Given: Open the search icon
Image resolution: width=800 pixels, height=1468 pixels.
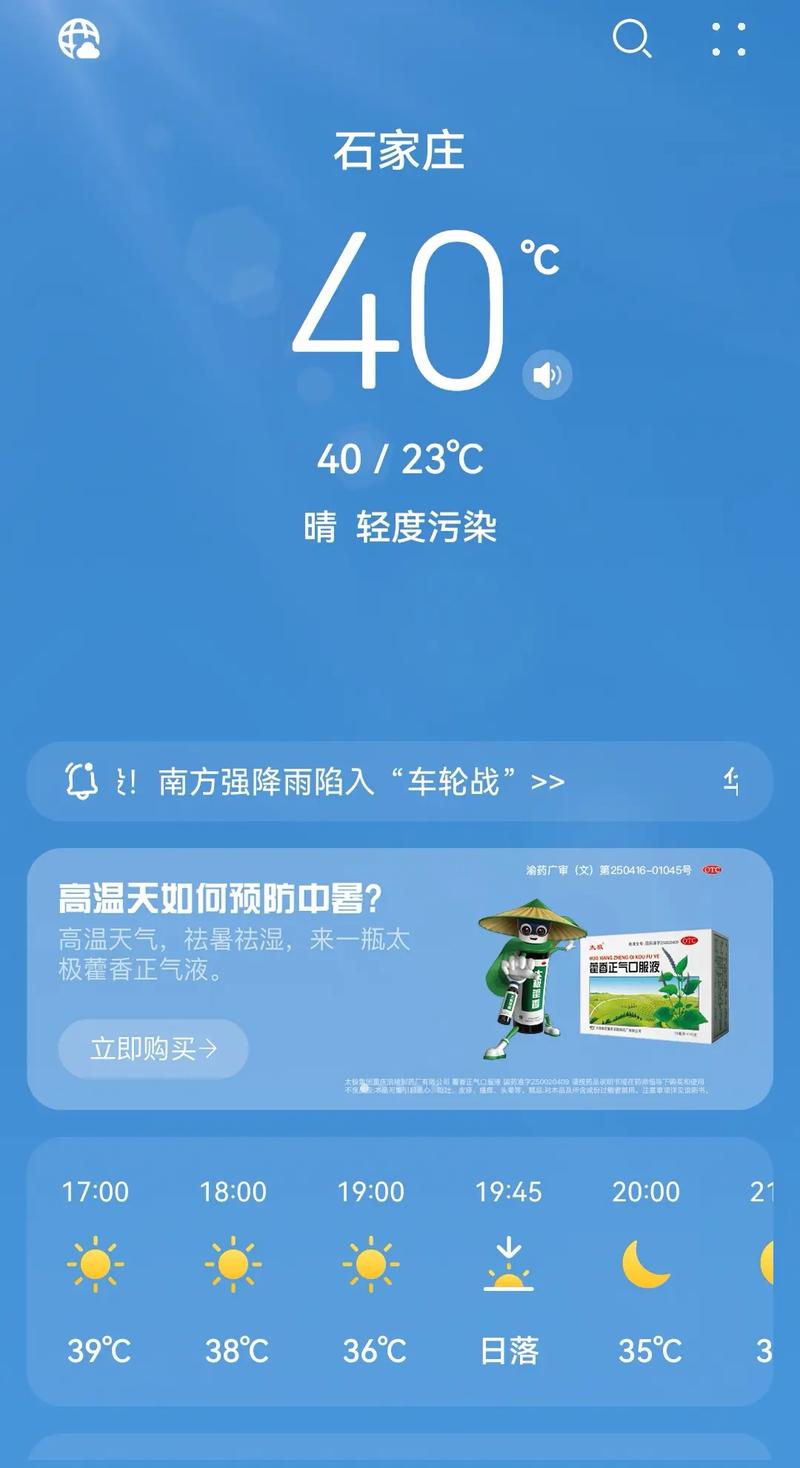Looking at the screenshot, I should [x=631, y=40].
